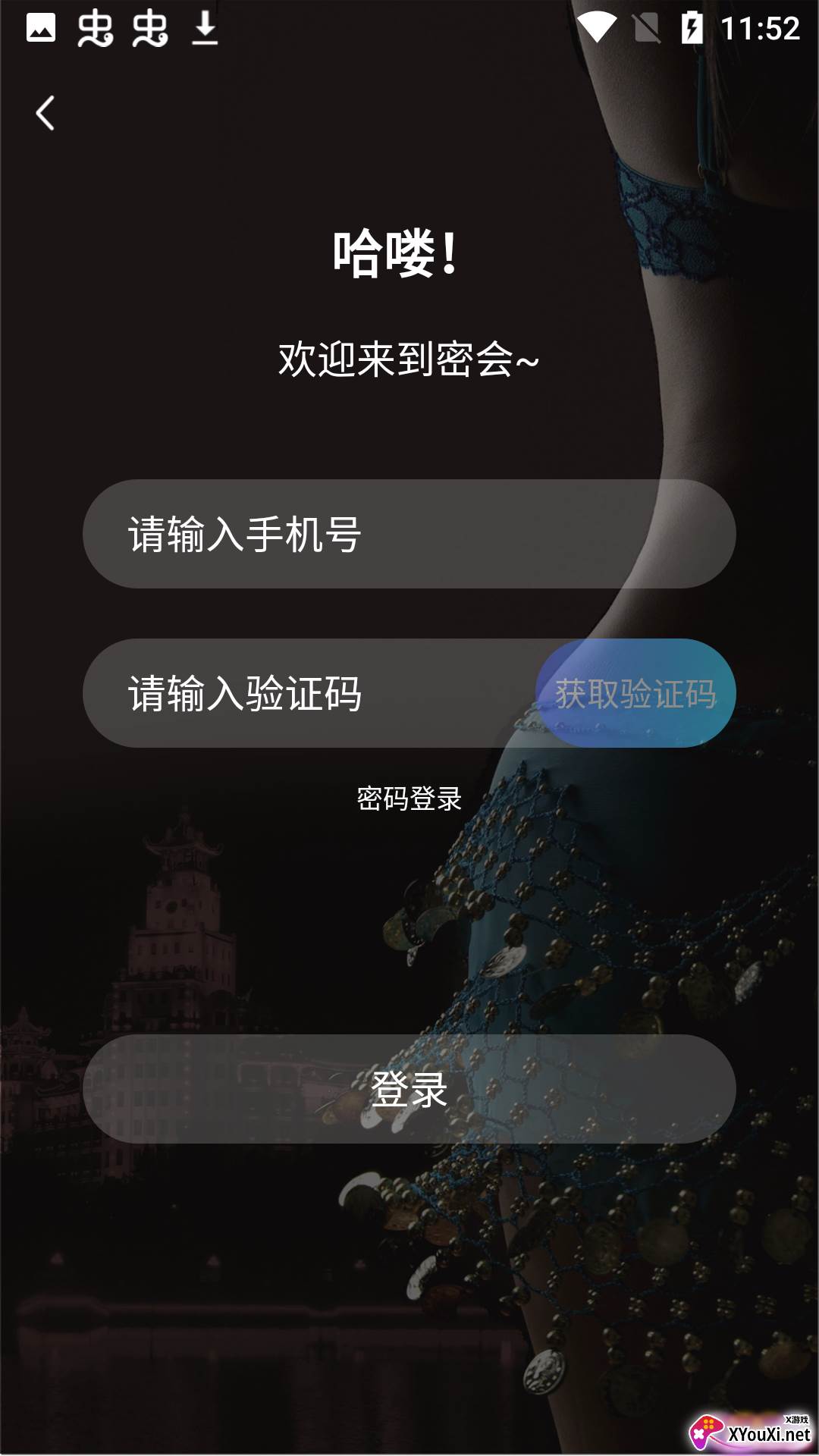
Task: Switch to 密码登录 password login mode
Action: coord(408,798)
